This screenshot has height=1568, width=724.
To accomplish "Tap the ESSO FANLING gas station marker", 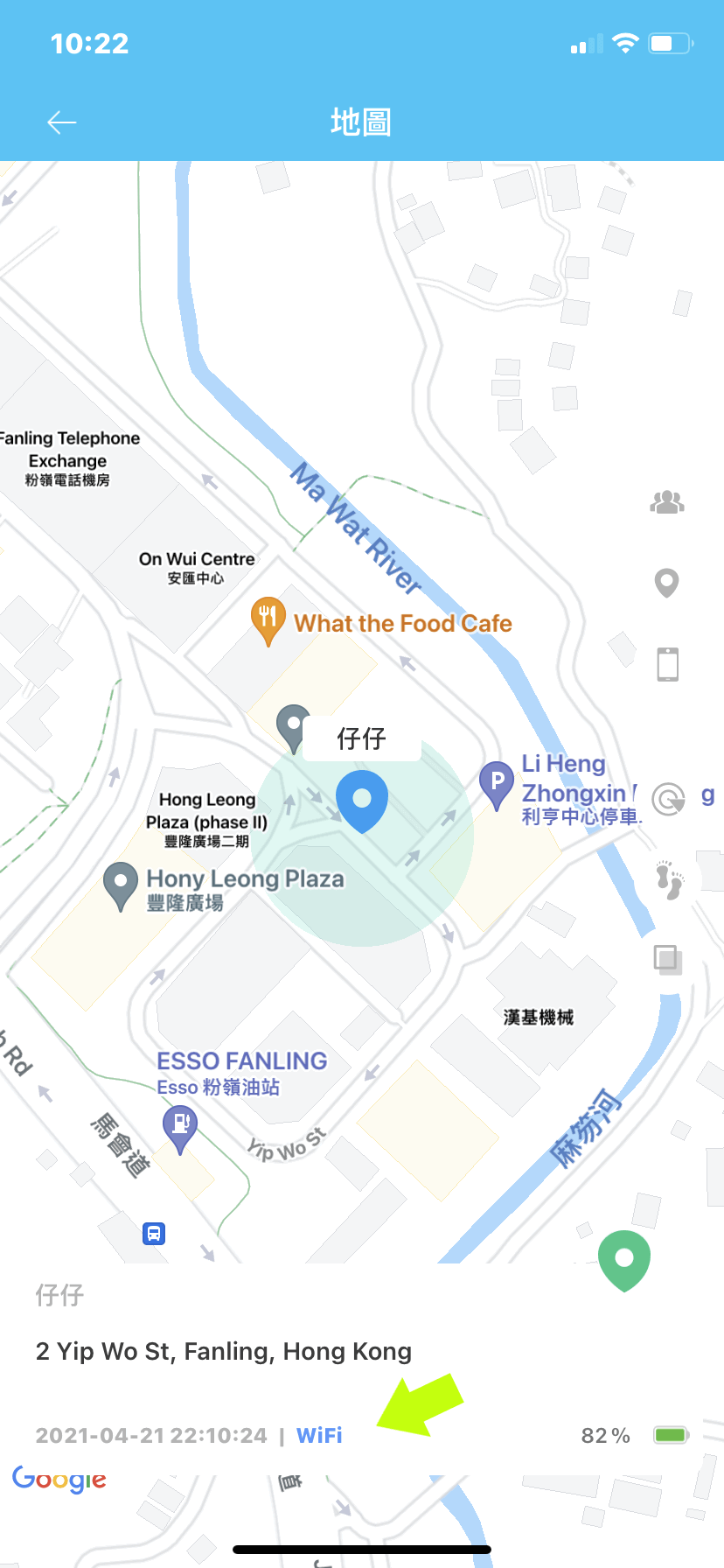I will [x=180, y=1126].
